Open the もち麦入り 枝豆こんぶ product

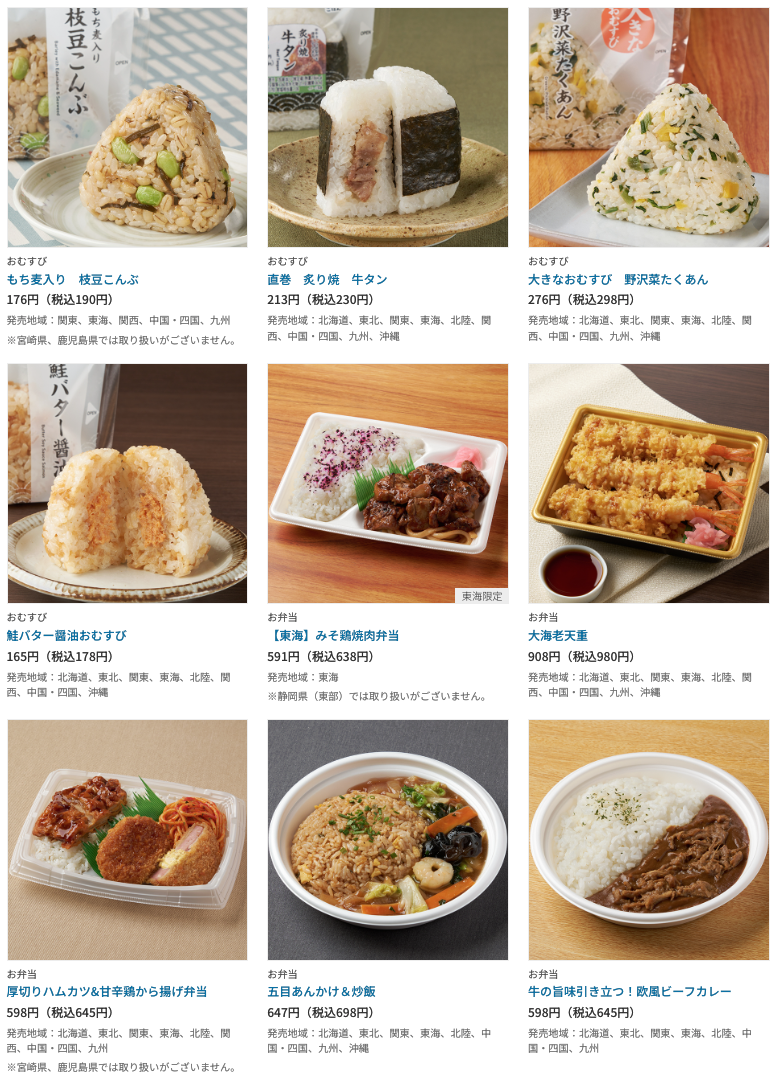click(73, 280)
